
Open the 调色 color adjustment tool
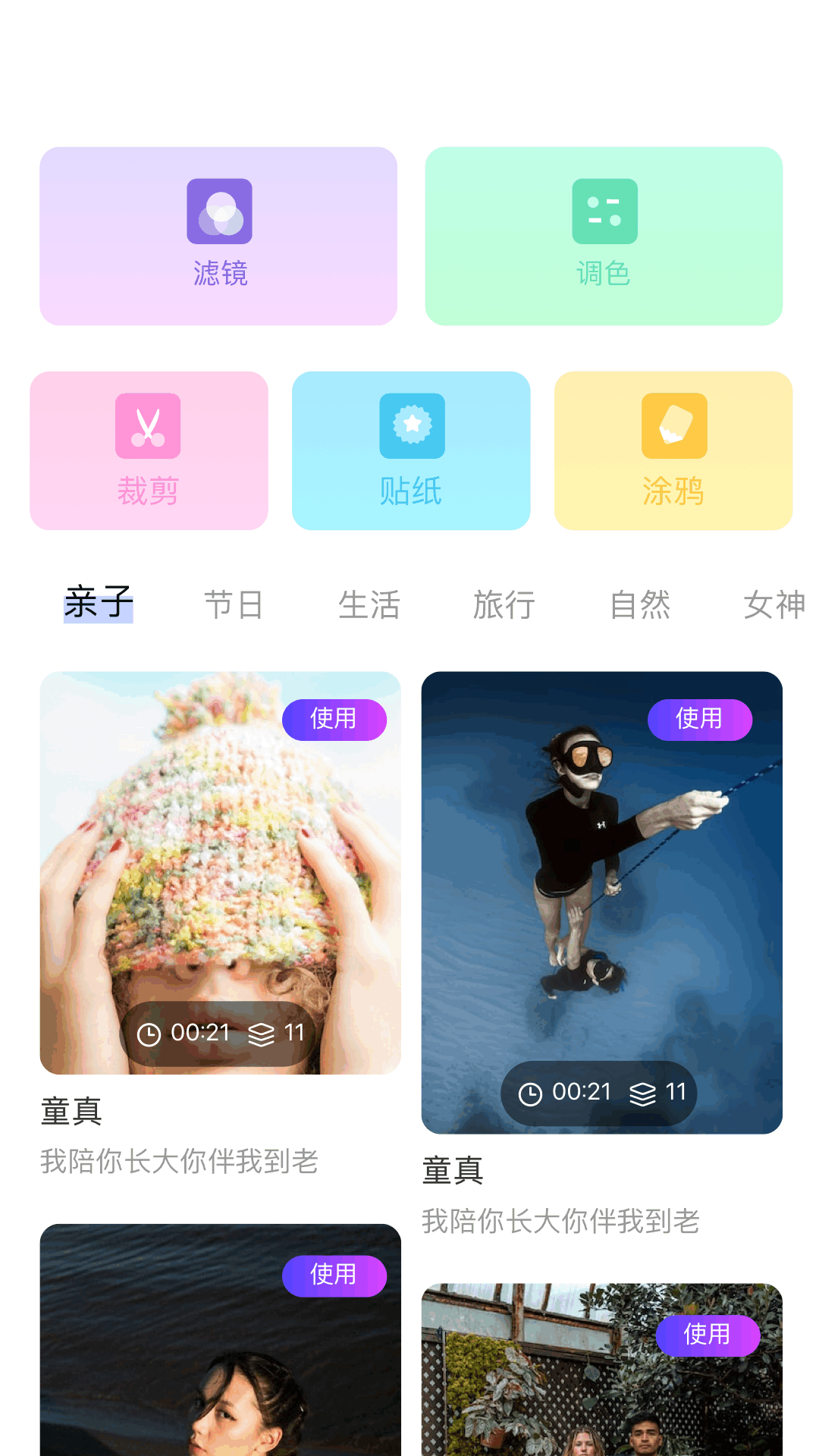(x=604, y=213)
